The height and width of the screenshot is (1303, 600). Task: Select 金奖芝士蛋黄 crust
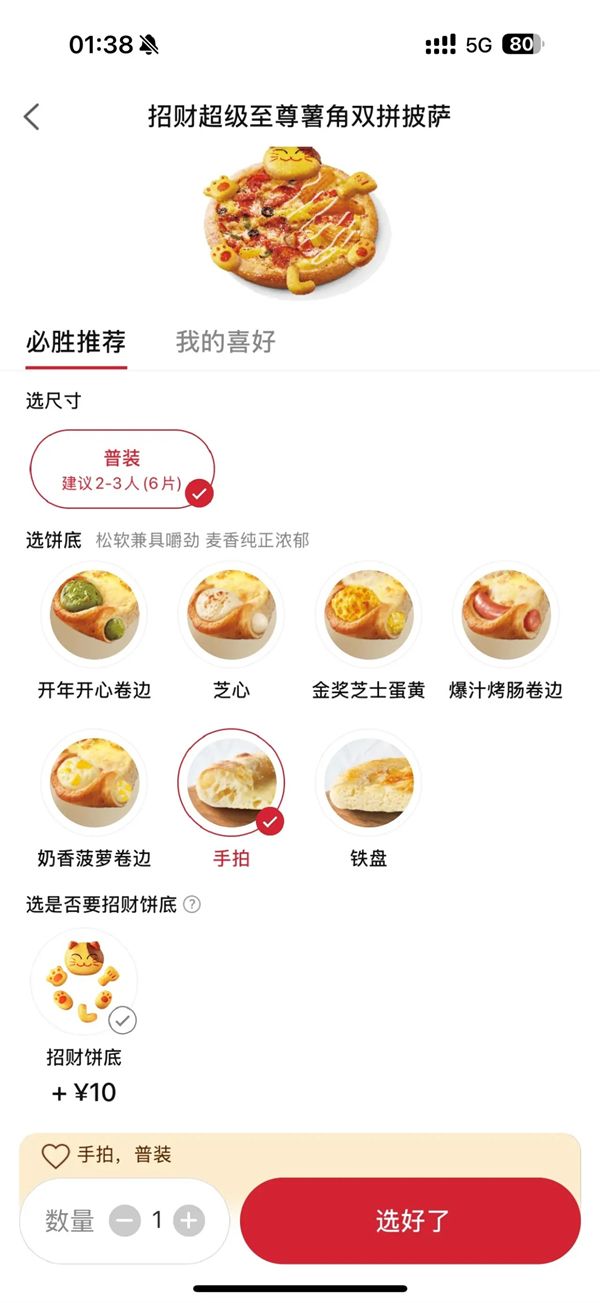coord(368,615)
